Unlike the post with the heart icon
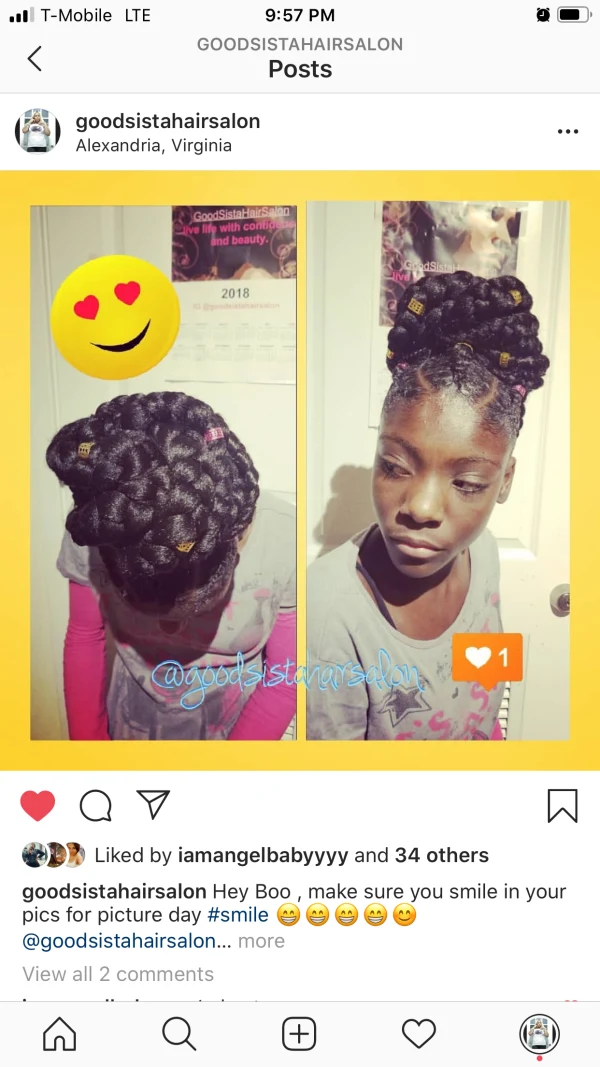Viewport: 600px width, 1067px height. point(38,805)
